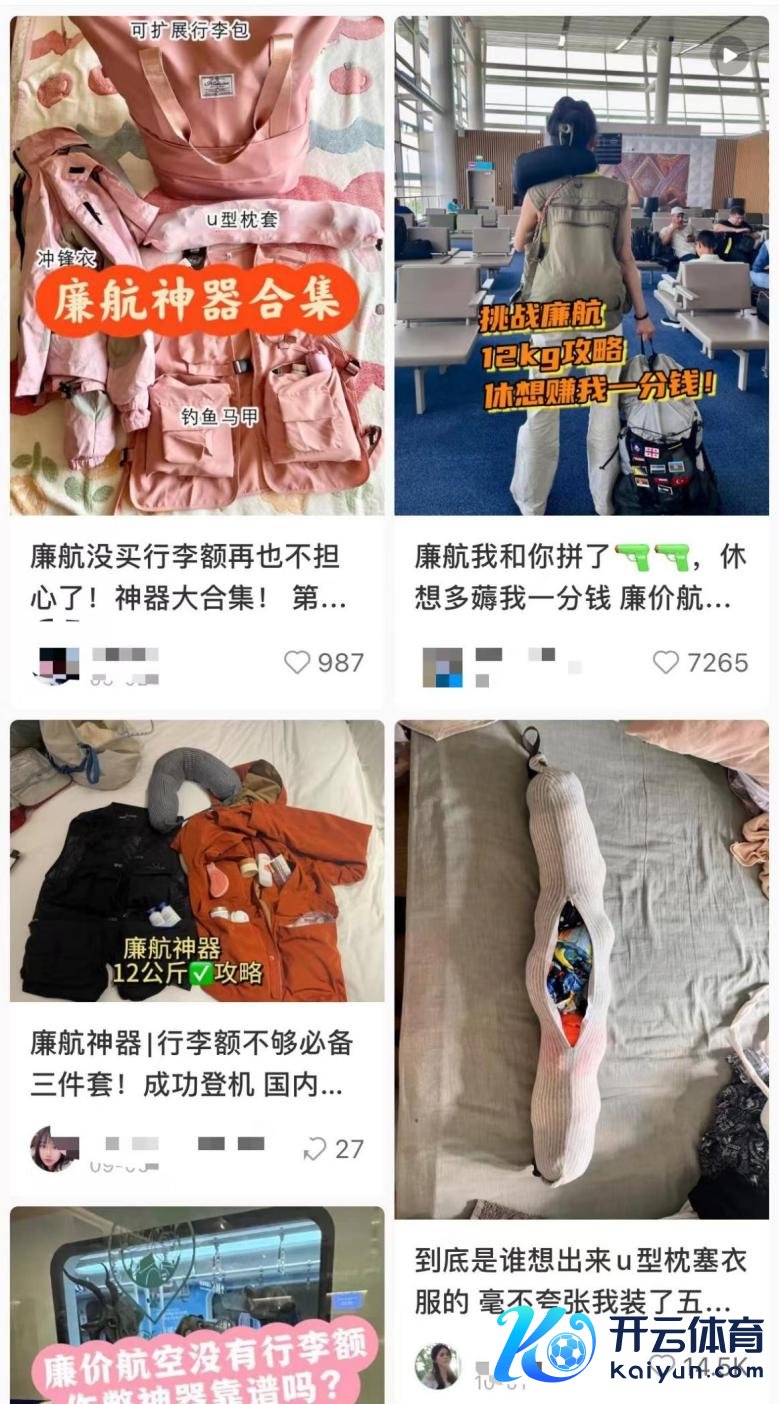Screen dimensions: 779x1404
Task: Like the post with 7265 likes
Action: coord(666,662)
